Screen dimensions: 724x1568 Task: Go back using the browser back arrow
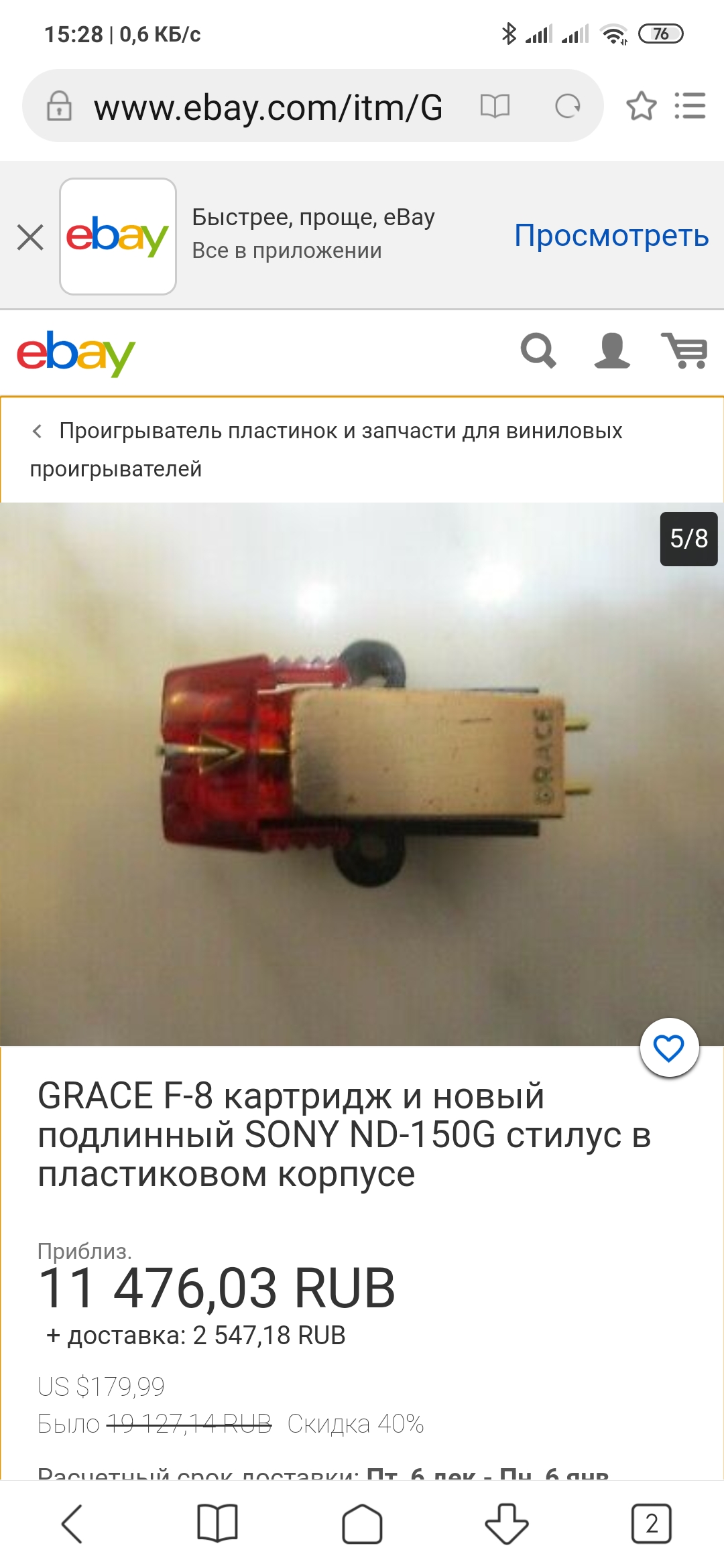72,1523
